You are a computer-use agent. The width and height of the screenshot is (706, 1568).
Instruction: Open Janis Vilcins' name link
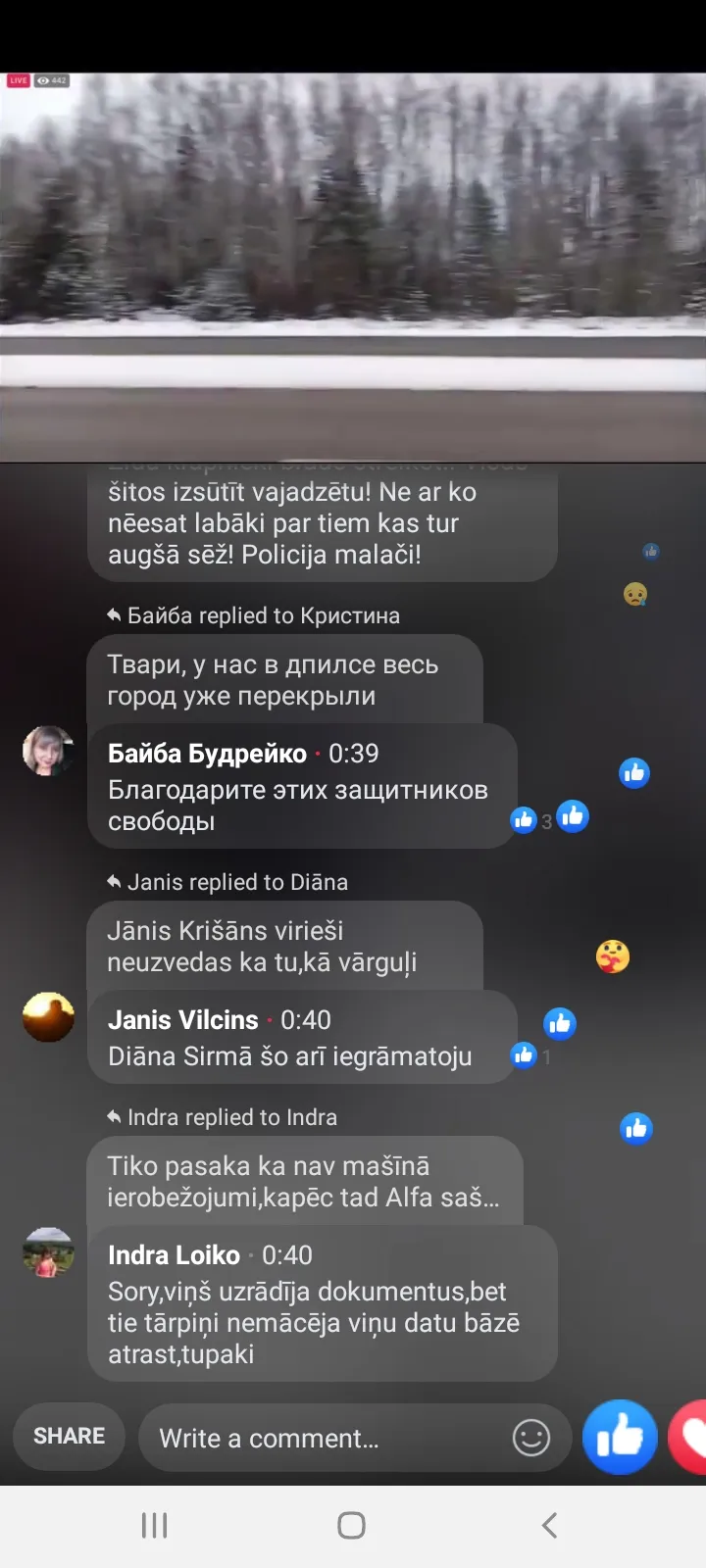pyautogui.click(x=183, y=1020)
